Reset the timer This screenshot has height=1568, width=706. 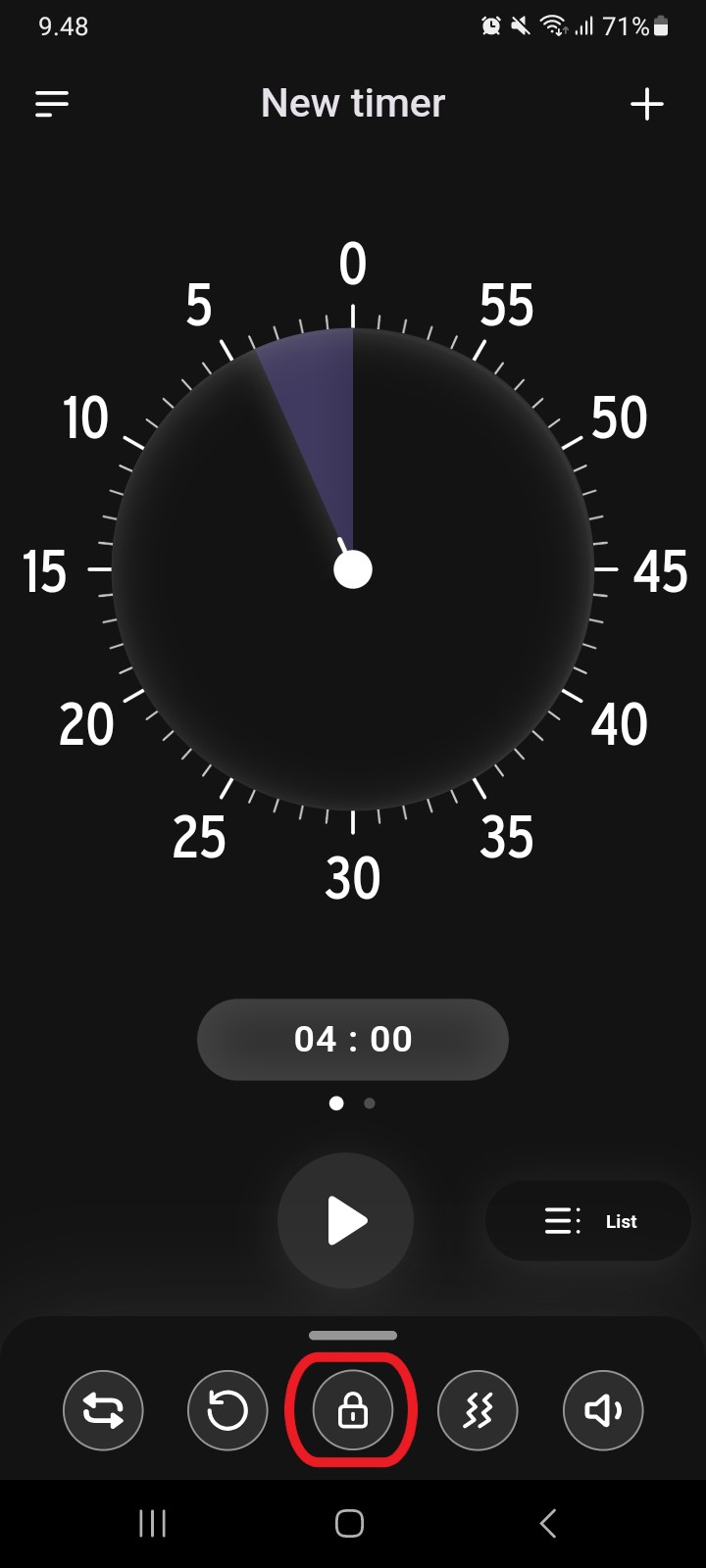(x=227, y=1410)
